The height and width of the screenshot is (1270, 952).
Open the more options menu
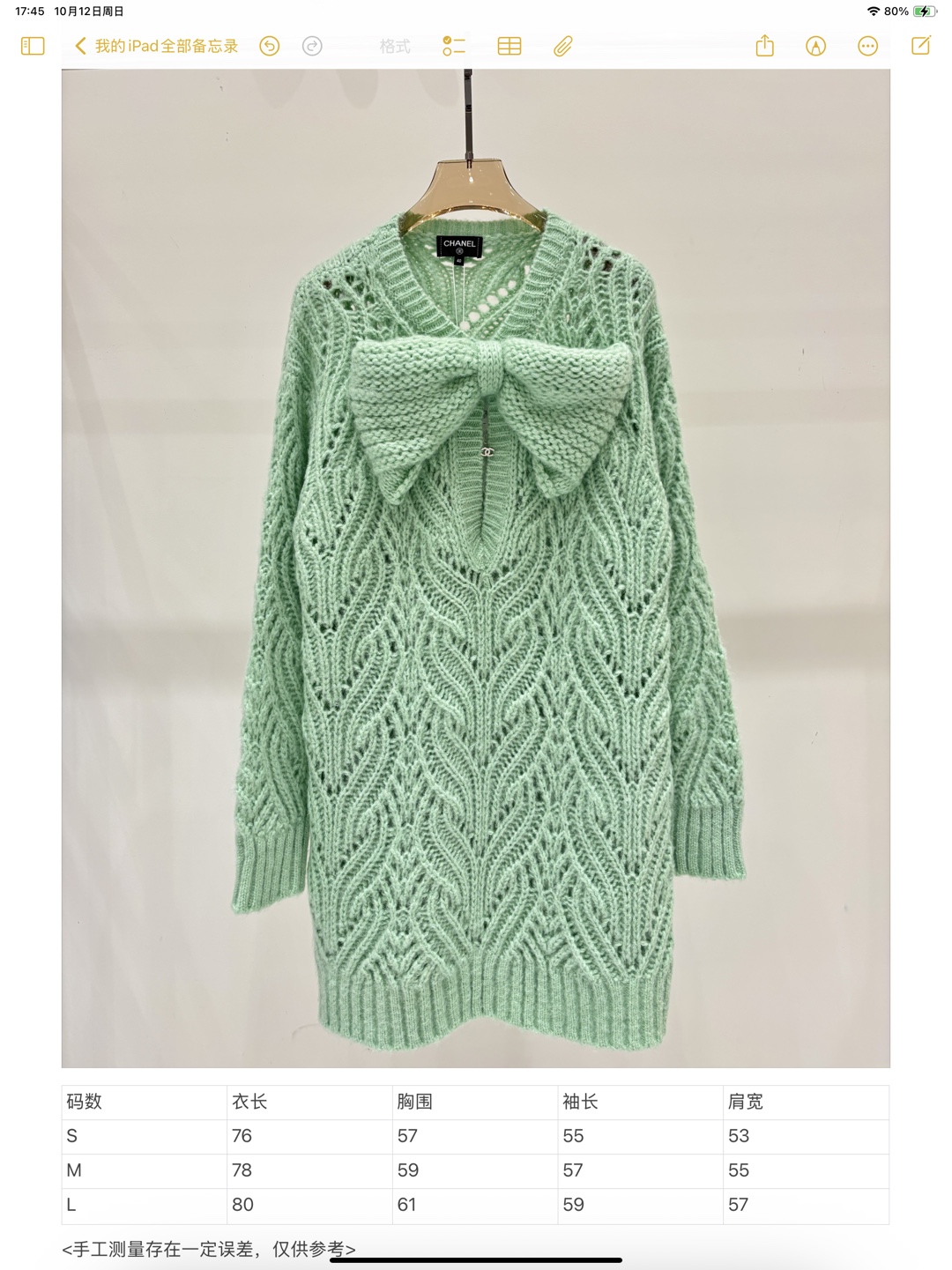[x=868, y=46]
